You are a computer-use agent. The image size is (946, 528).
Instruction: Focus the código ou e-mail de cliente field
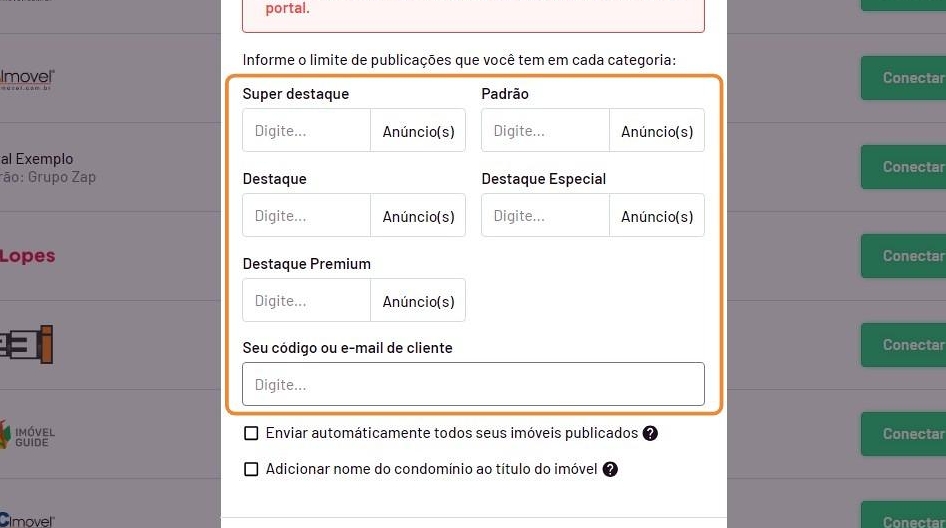(x=473, y=384)
